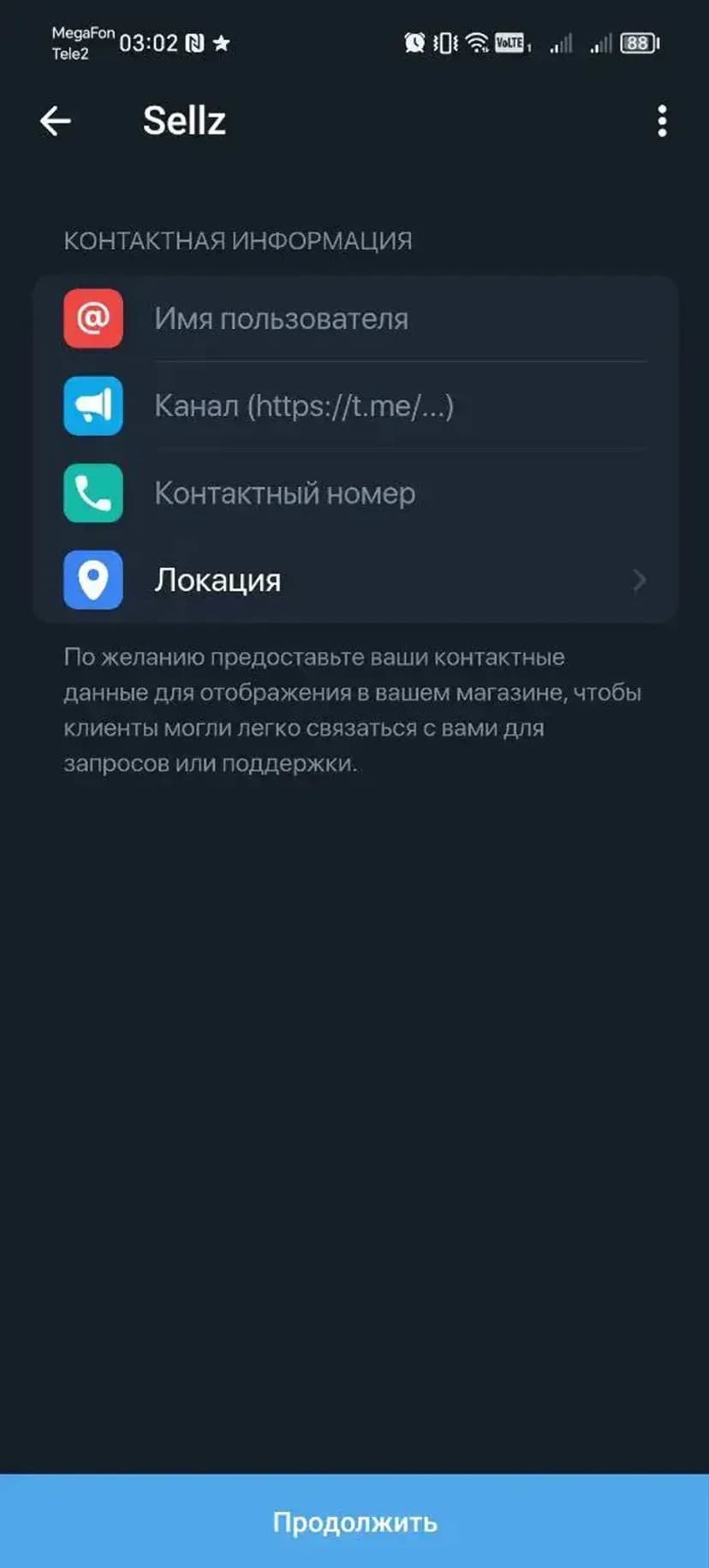The height and width of the screenshot is (1568, 709).
Task: Open the three-dot overflow menu
Action: click(x=661, y=121)
